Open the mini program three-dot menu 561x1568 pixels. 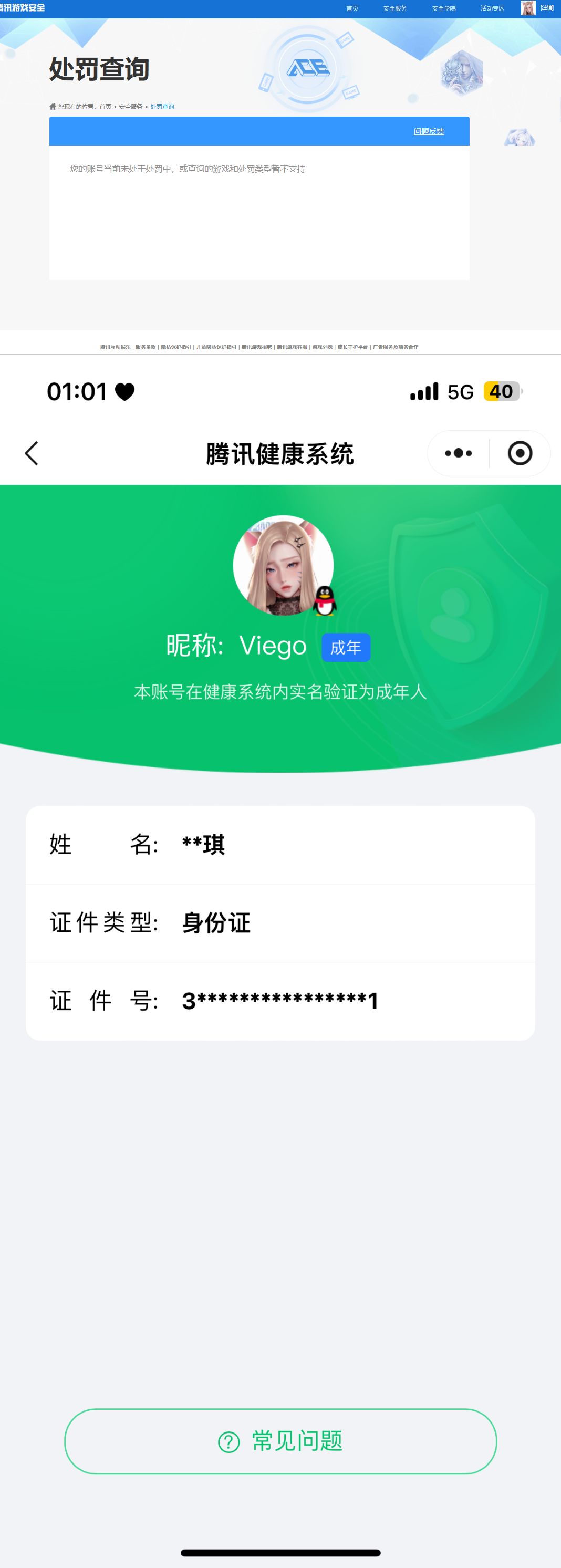pos(458,453)
